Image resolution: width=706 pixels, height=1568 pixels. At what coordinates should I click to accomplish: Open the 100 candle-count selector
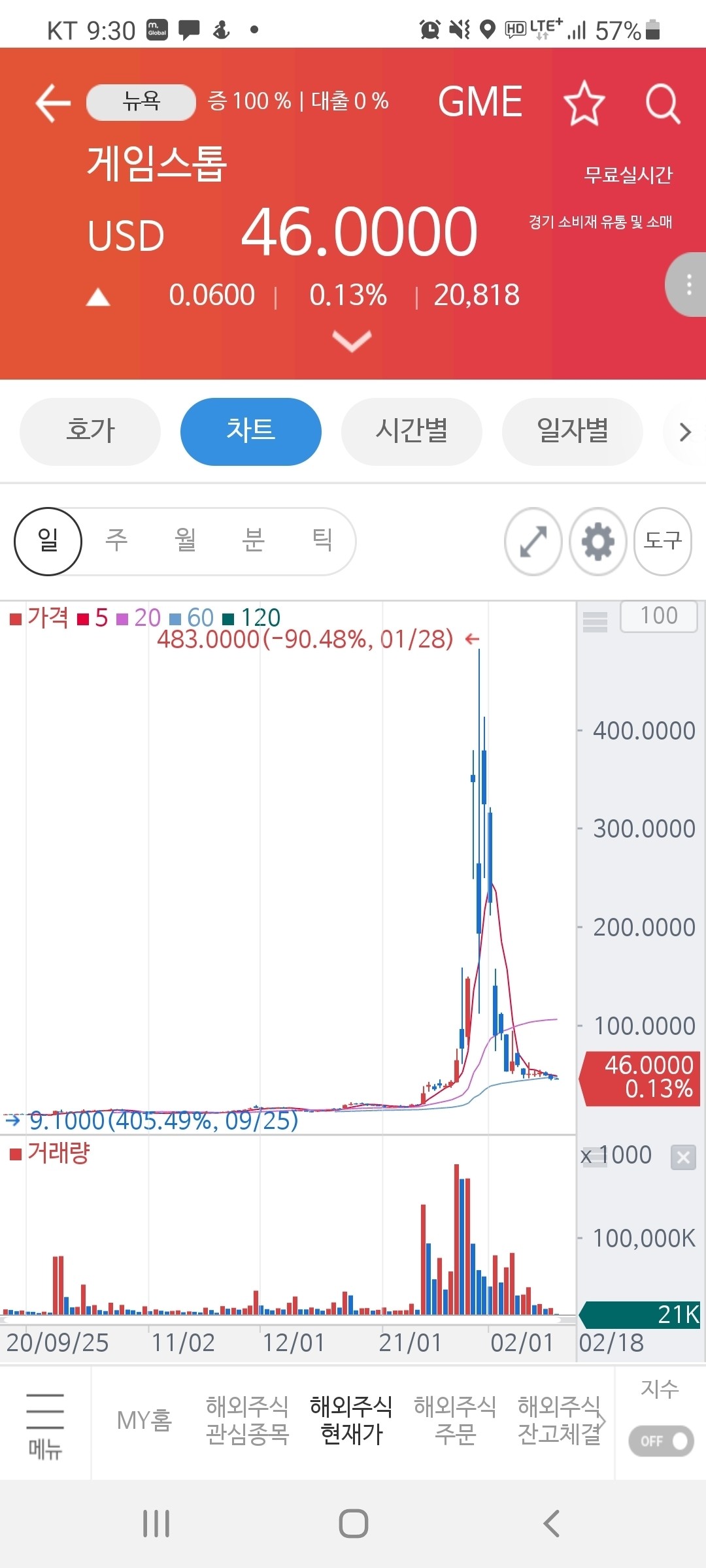(658, 615)
